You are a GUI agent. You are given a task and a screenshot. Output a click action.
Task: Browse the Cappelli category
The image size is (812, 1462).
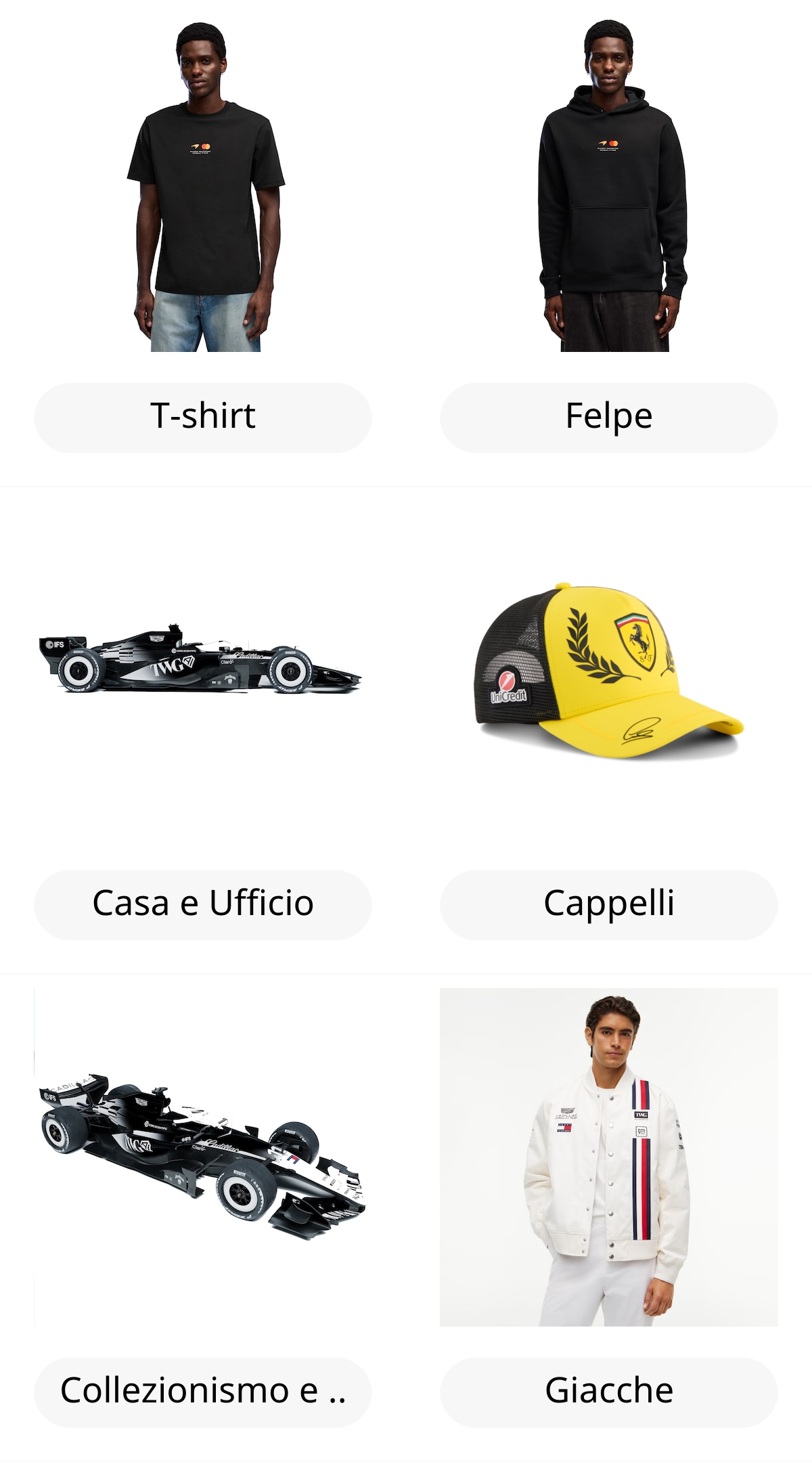[x=609, y=905]
